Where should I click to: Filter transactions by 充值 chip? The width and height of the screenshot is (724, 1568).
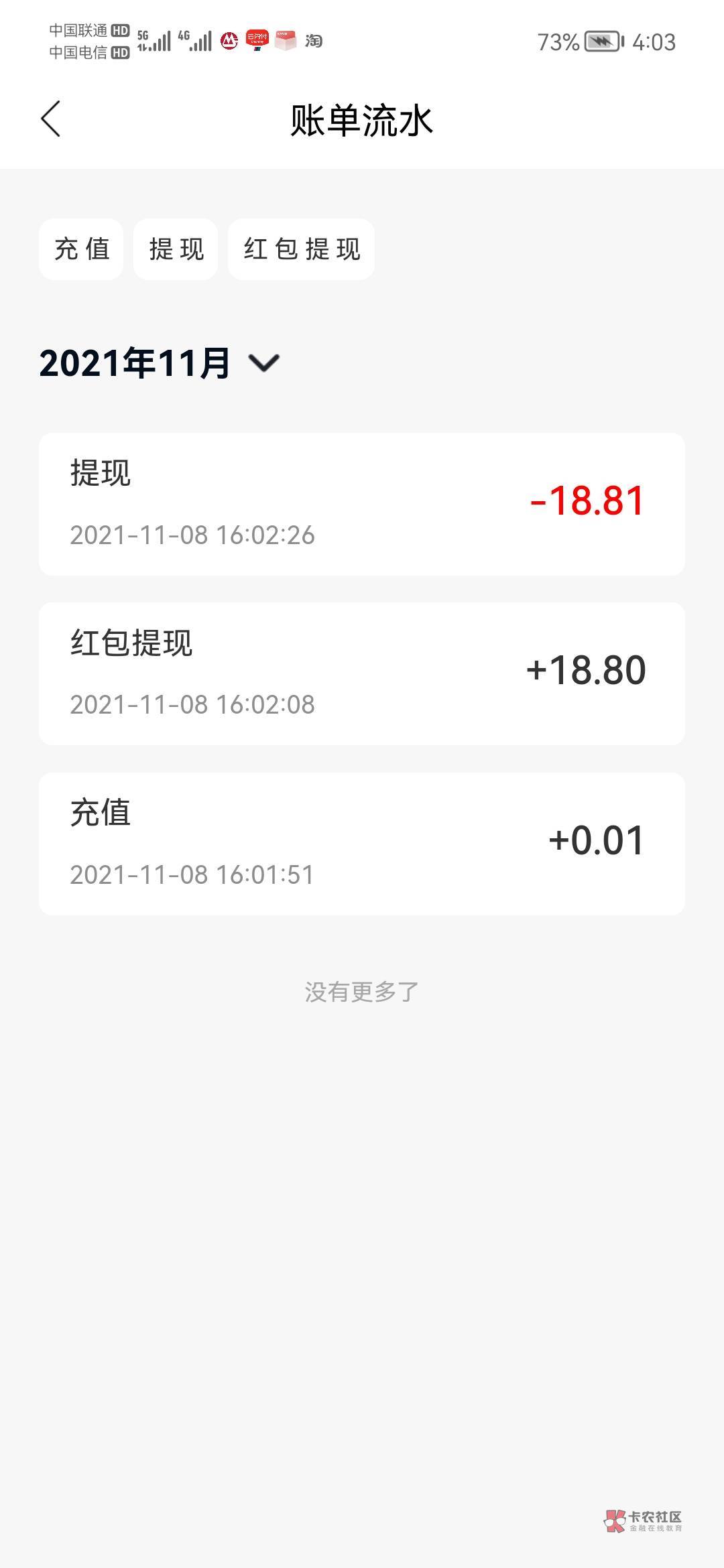[x=81, y=249]
